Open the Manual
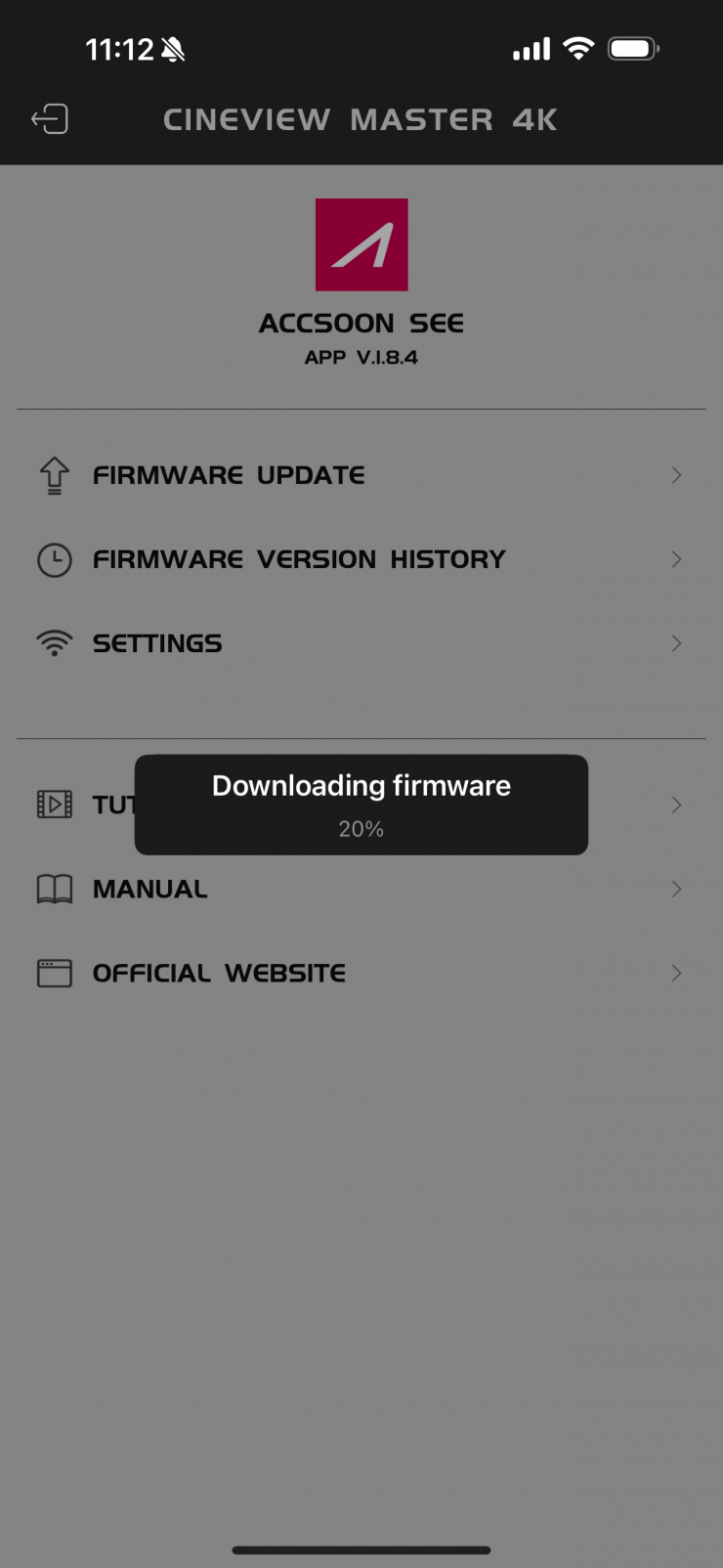Viewport: 723px width, 1568px height. point(150,890)
